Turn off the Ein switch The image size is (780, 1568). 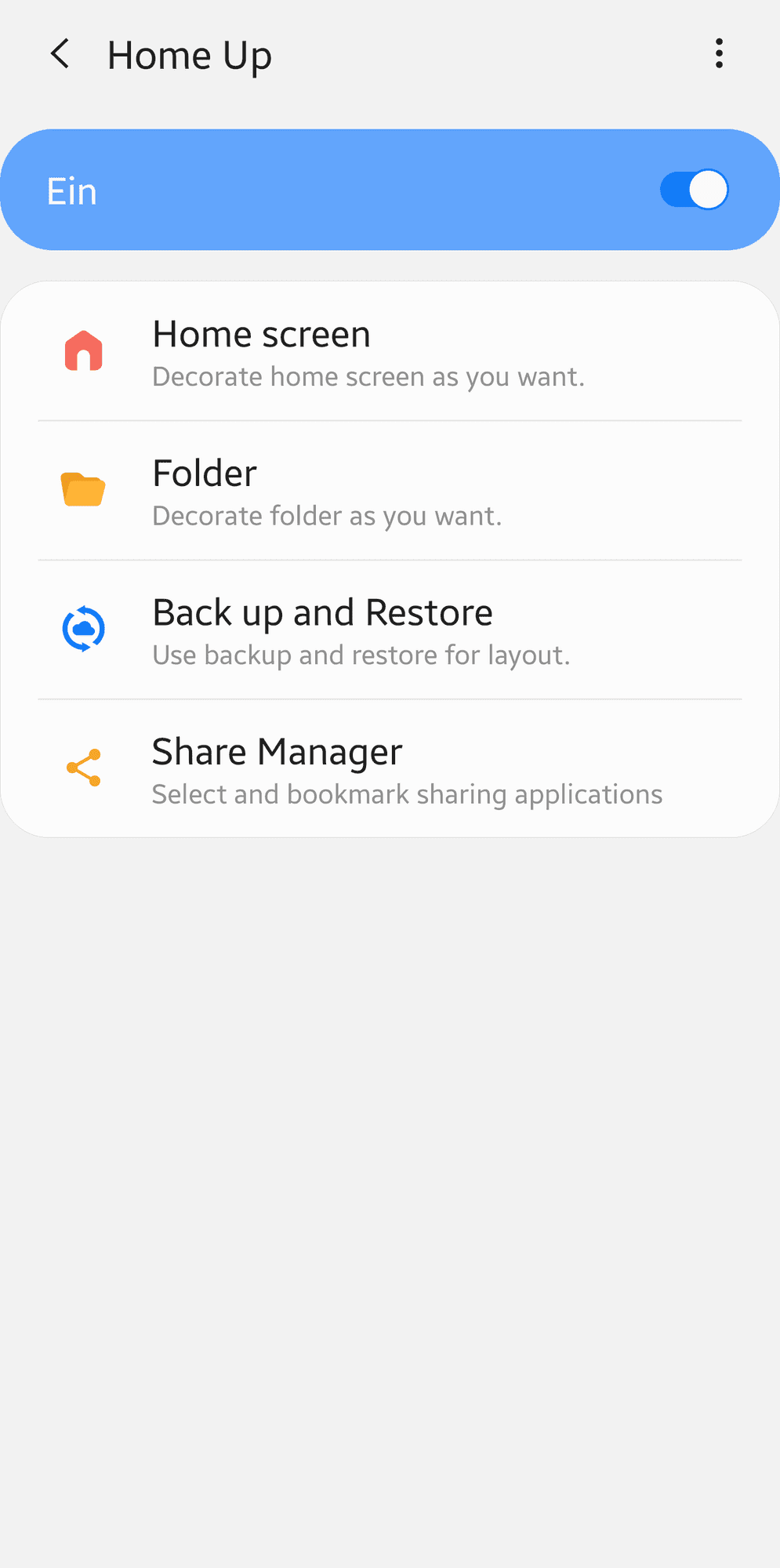694,191
